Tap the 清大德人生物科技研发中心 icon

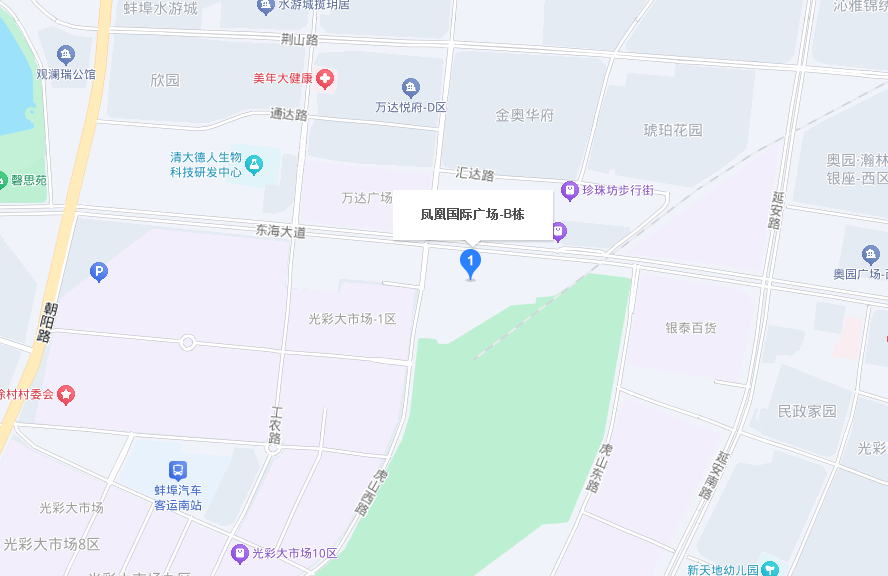254,162
